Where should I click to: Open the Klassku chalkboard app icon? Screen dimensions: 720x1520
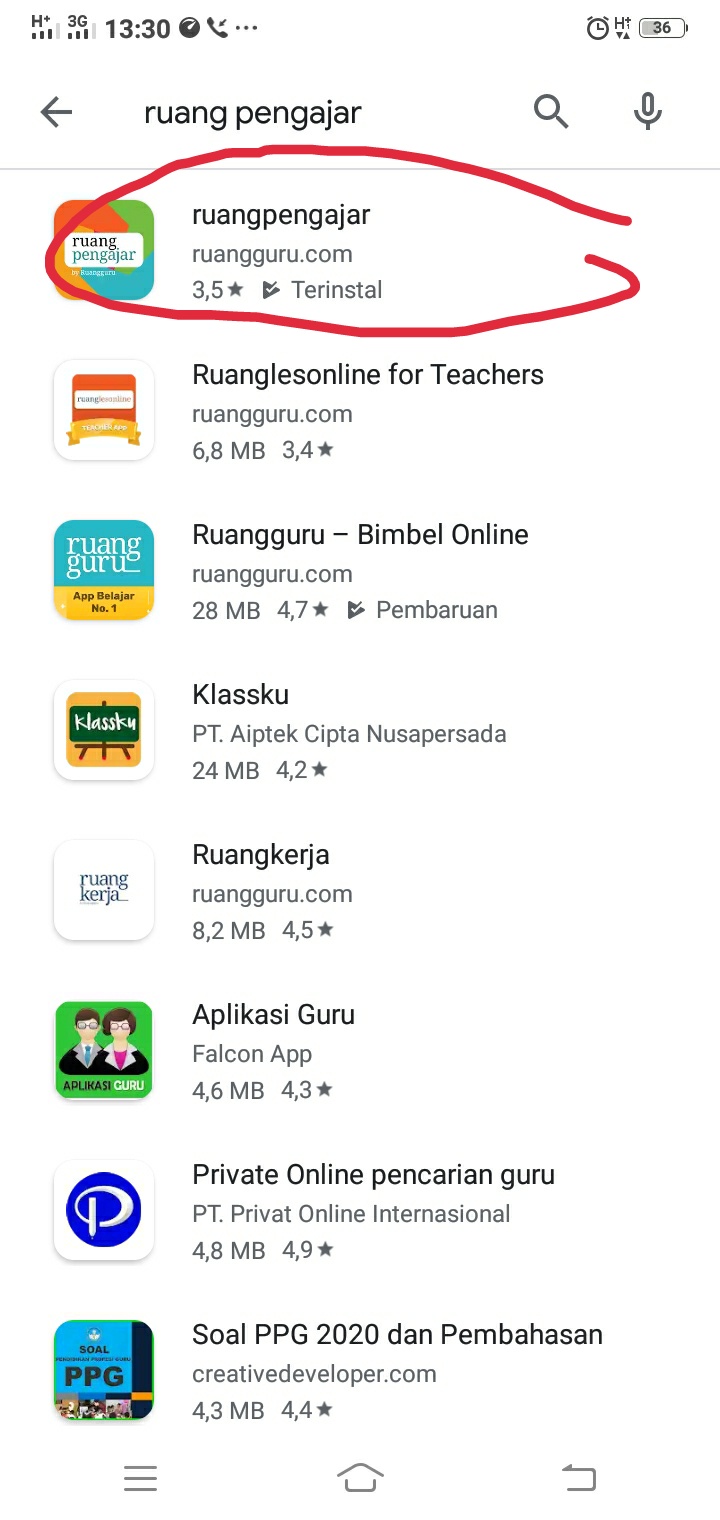104,730
